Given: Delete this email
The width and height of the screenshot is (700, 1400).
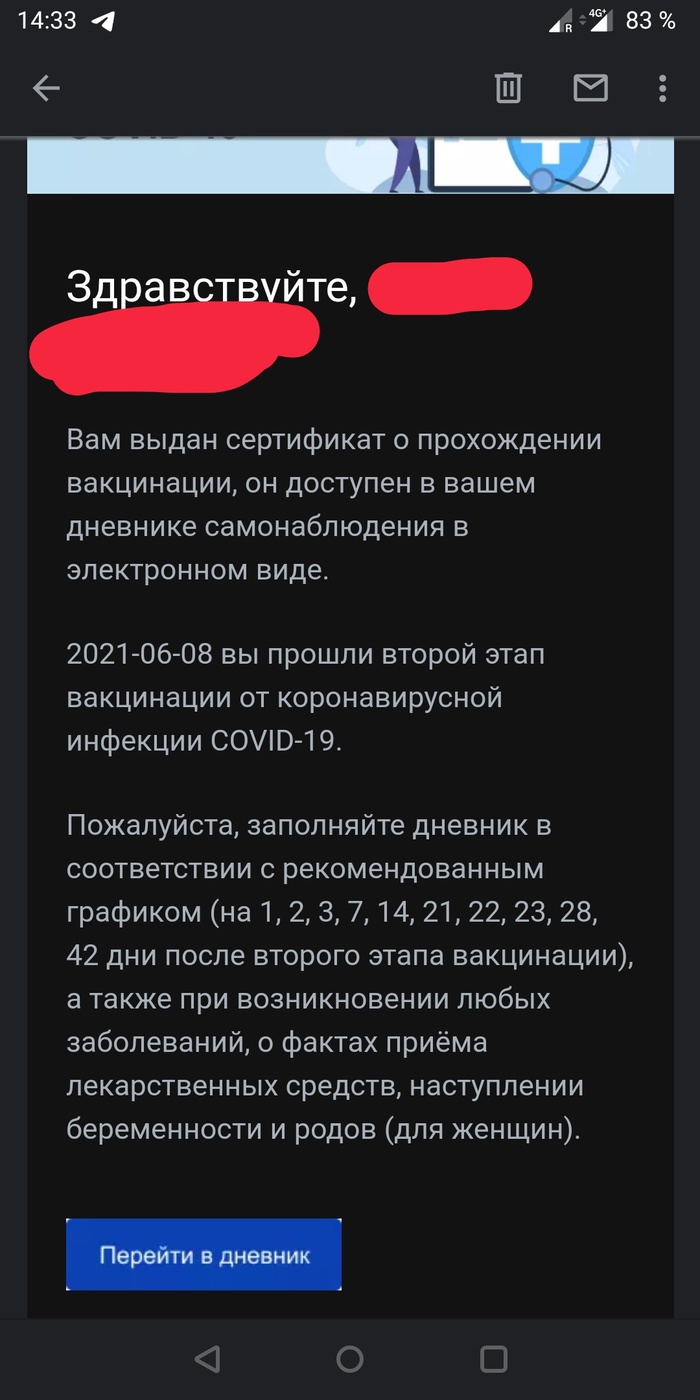Looking at the screenshot, I should coord(508,89).
